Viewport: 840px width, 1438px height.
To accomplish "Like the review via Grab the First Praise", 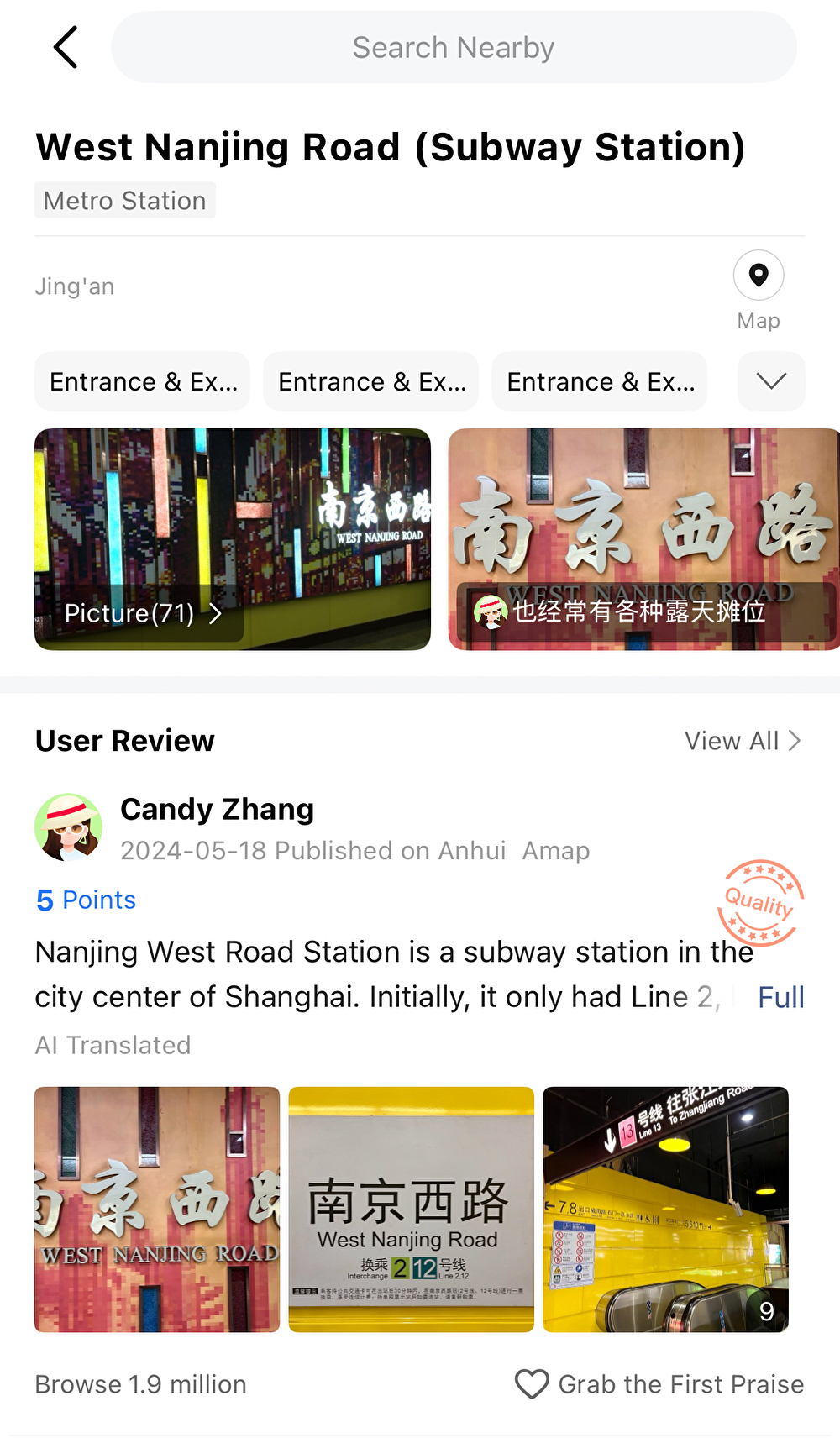I will pos(659,1384).
